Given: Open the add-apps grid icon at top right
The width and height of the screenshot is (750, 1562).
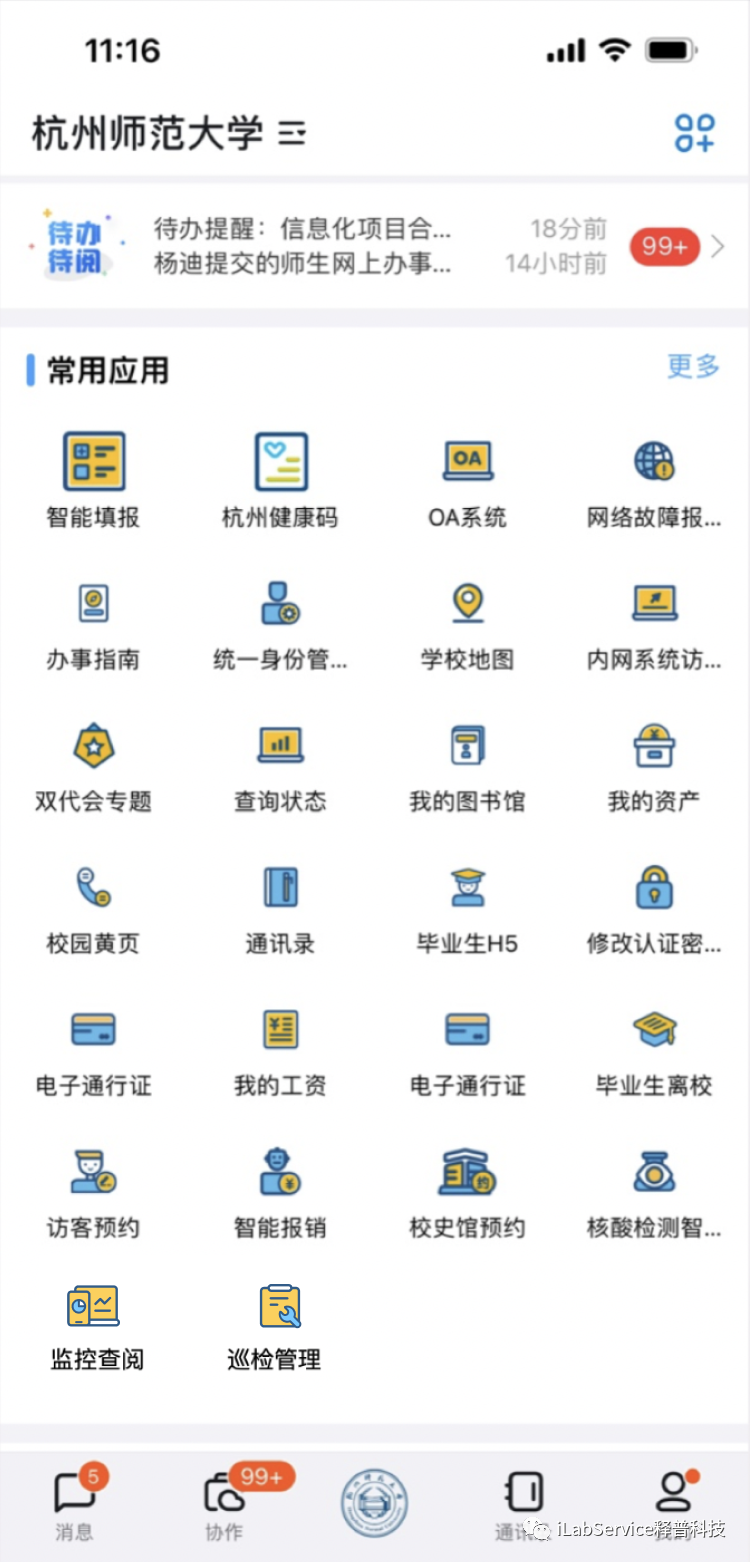Looking at the screenshot, I should (694, 132).
